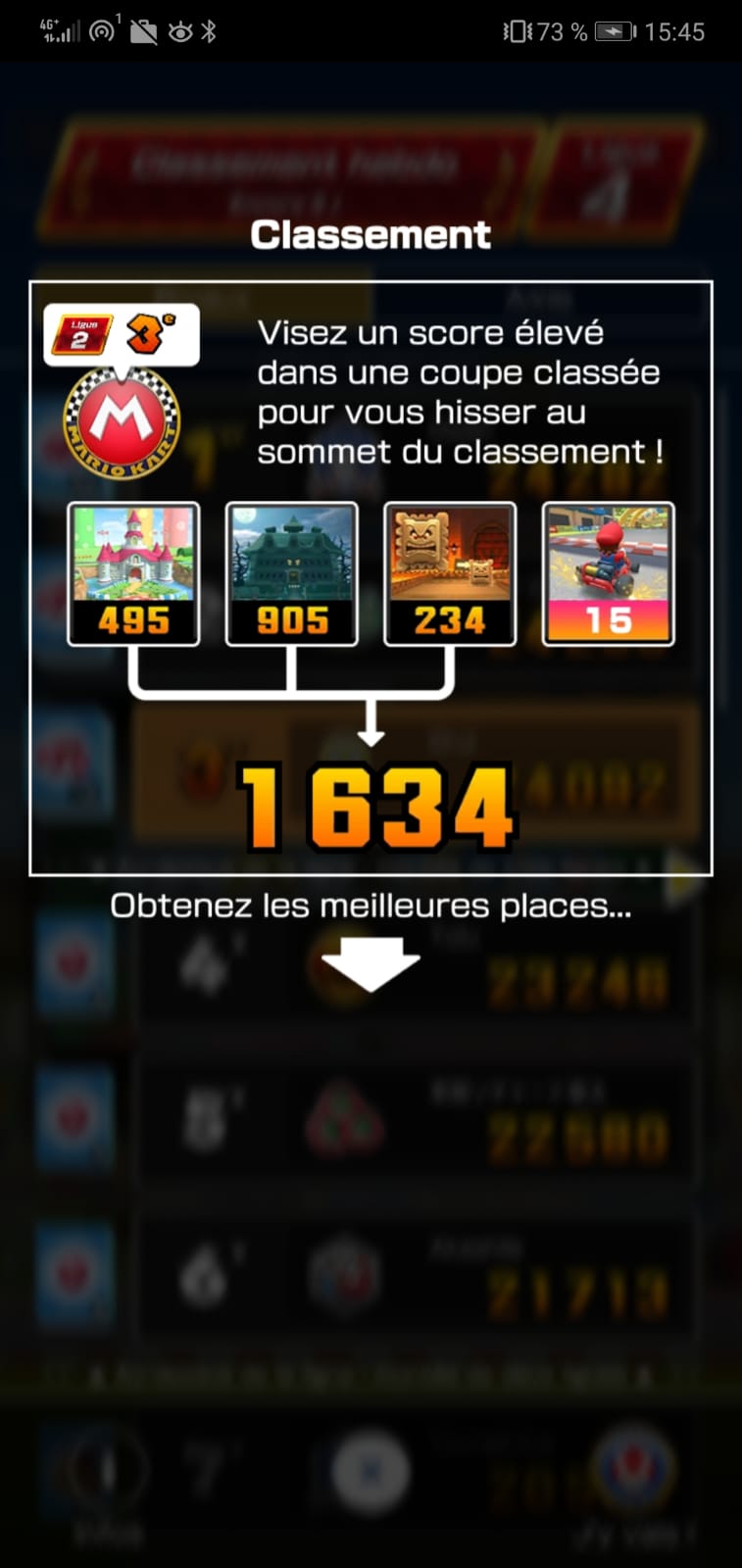Tap the white down arrow to continue
The image size is (742, 1568).
[371, 962]
